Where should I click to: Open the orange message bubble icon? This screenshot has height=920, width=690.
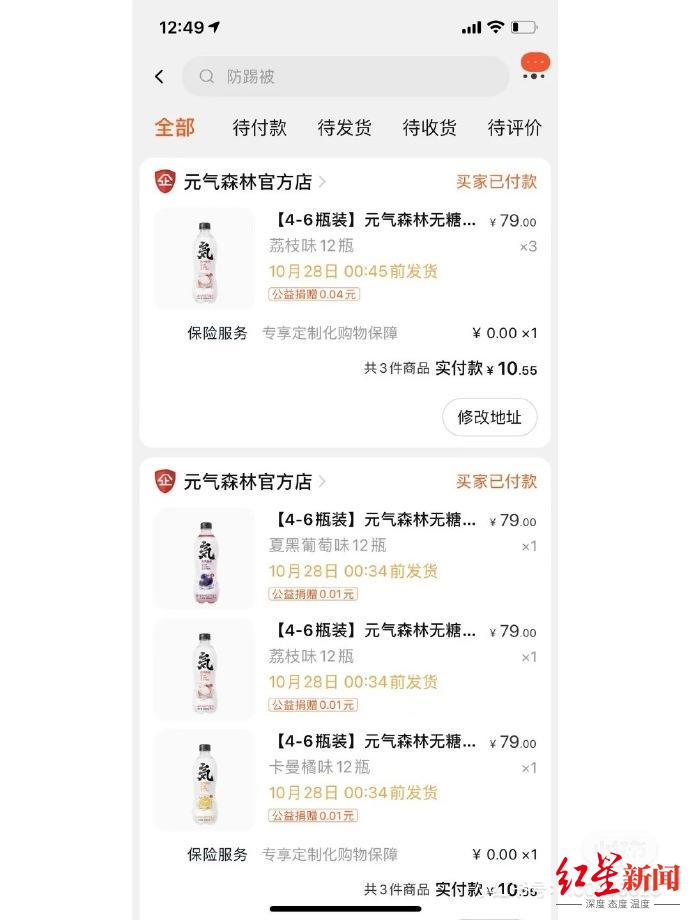click(x=536, y=66)
